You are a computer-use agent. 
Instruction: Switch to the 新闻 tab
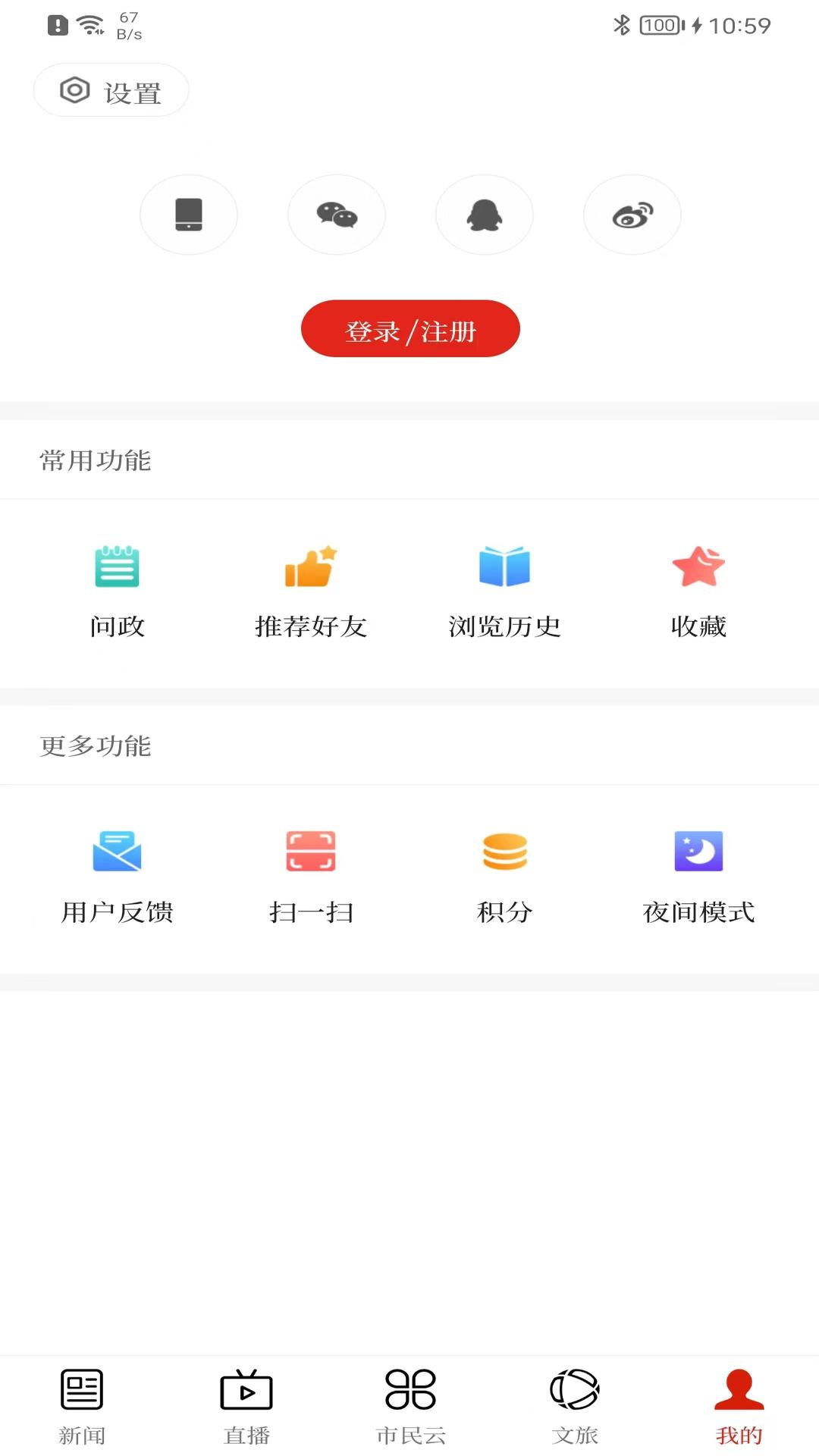[x=82, y=1406]
